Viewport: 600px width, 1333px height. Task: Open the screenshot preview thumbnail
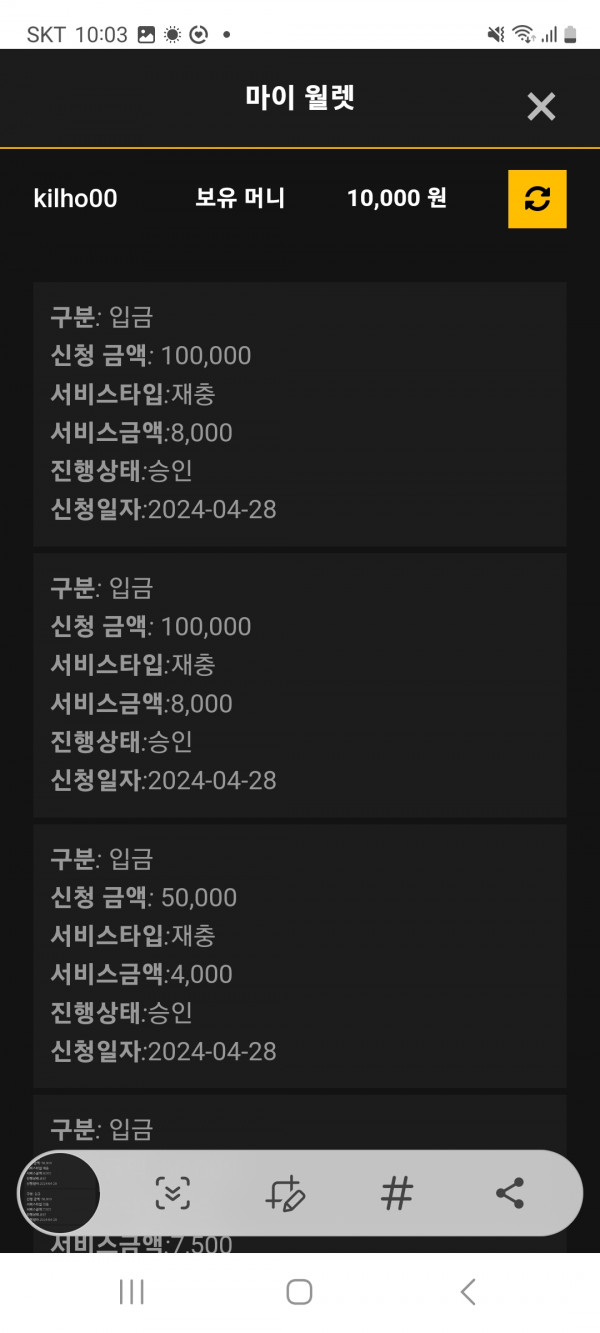59,1193
